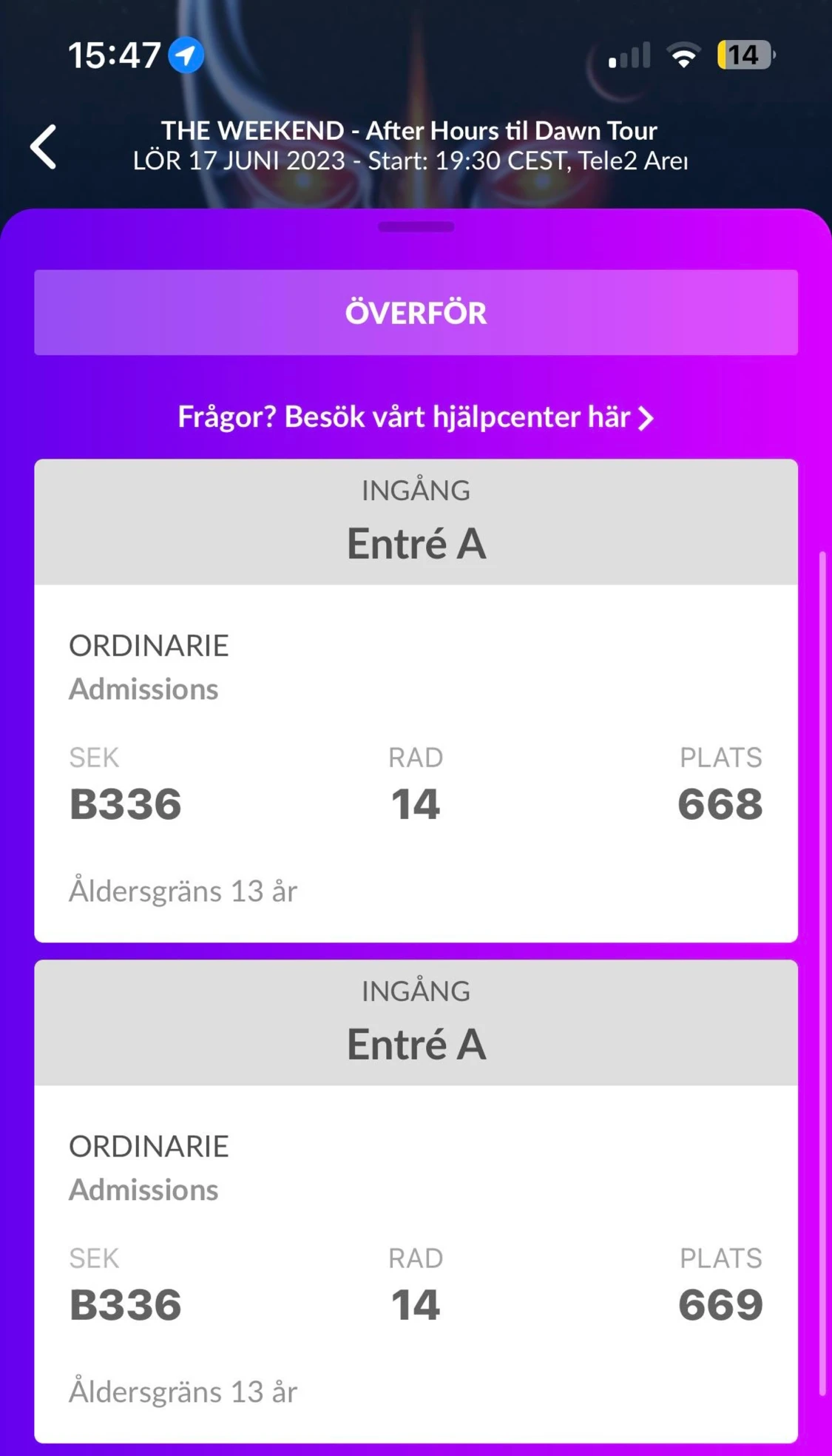Go back using the top-left arrow

pyautogui.click(x=44, y=146)
